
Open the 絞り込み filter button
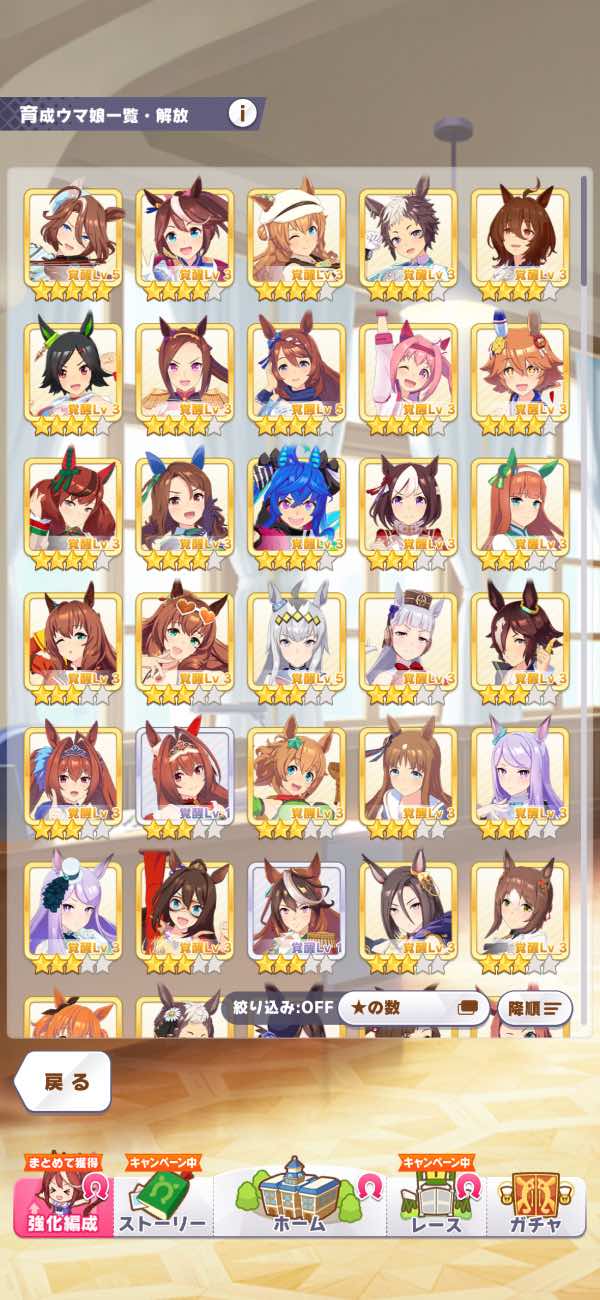278,1008
